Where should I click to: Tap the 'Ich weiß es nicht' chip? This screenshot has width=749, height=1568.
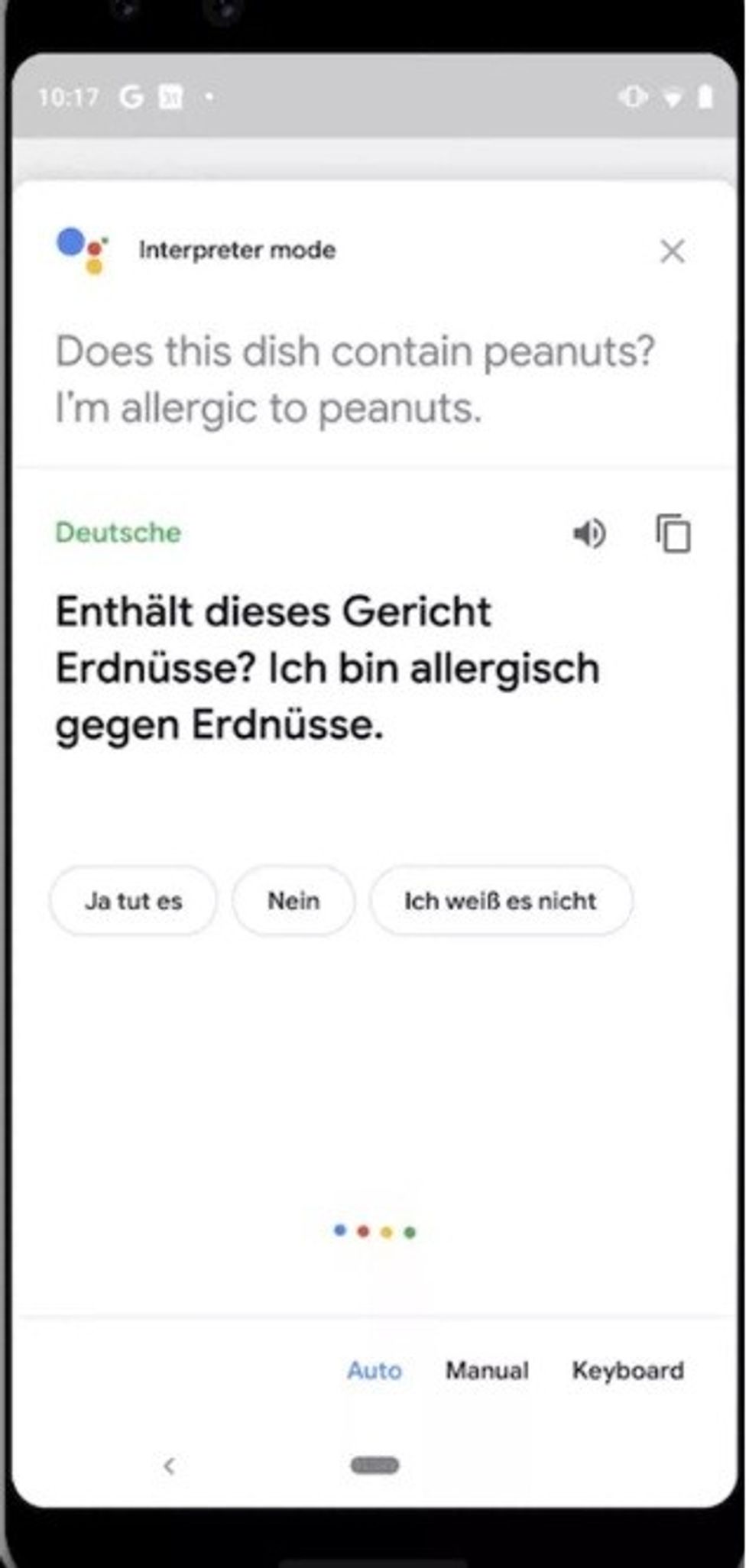(x=501, y=901)
